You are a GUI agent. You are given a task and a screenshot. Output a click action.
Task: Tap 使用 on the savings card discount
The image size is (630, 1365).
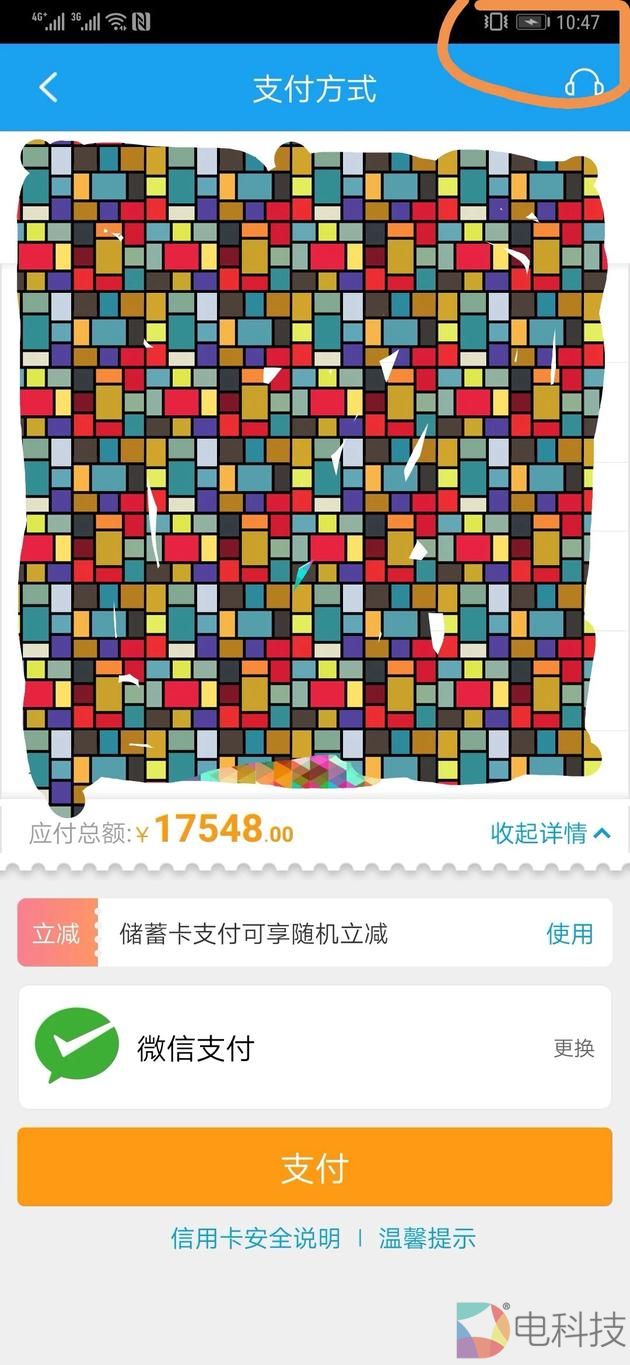click(569, 934)
